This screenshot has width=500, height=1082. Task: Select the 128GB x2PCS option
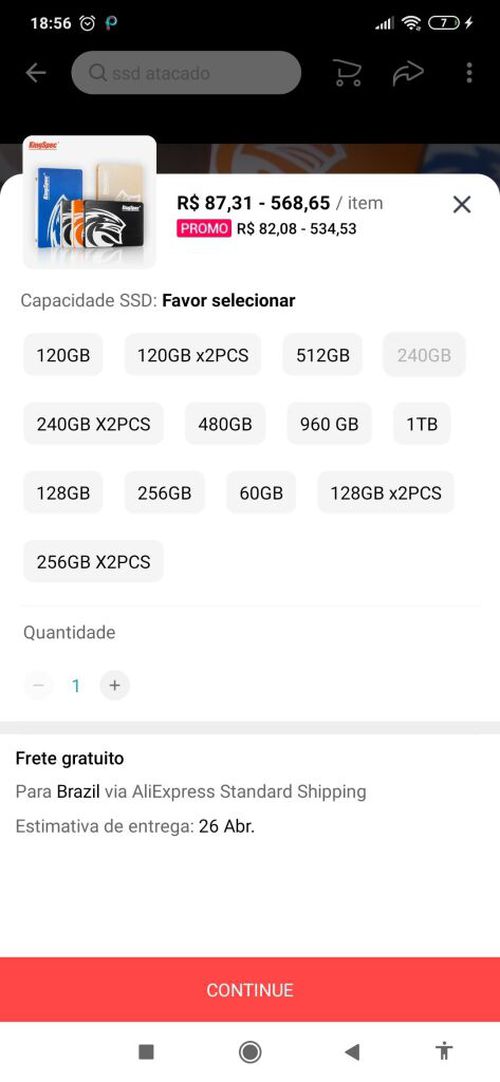pos(386,493)
